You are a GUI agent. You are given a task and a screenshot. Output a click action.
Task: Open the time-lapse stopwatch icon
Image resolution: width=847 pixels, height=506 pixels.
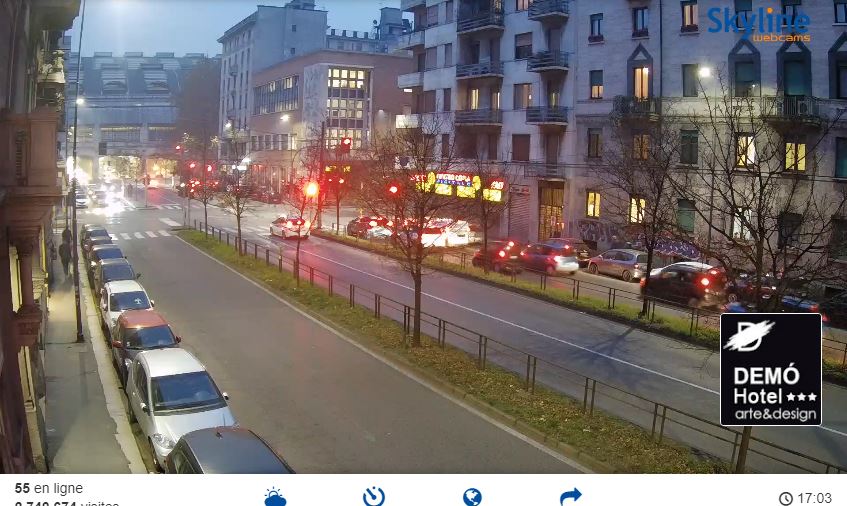point(373,496)
